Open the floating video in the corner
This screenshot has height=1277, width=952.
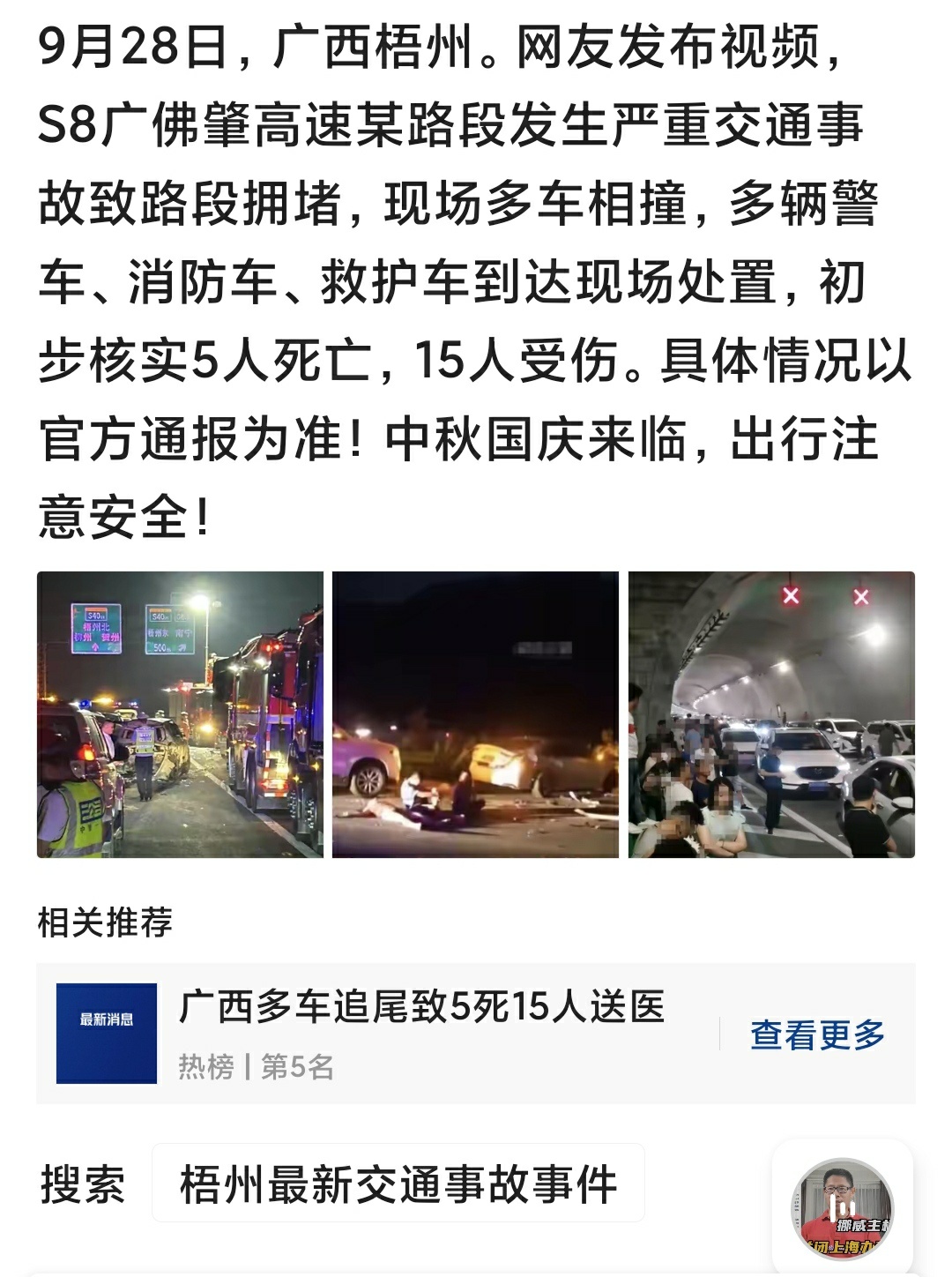point(842,1210)
